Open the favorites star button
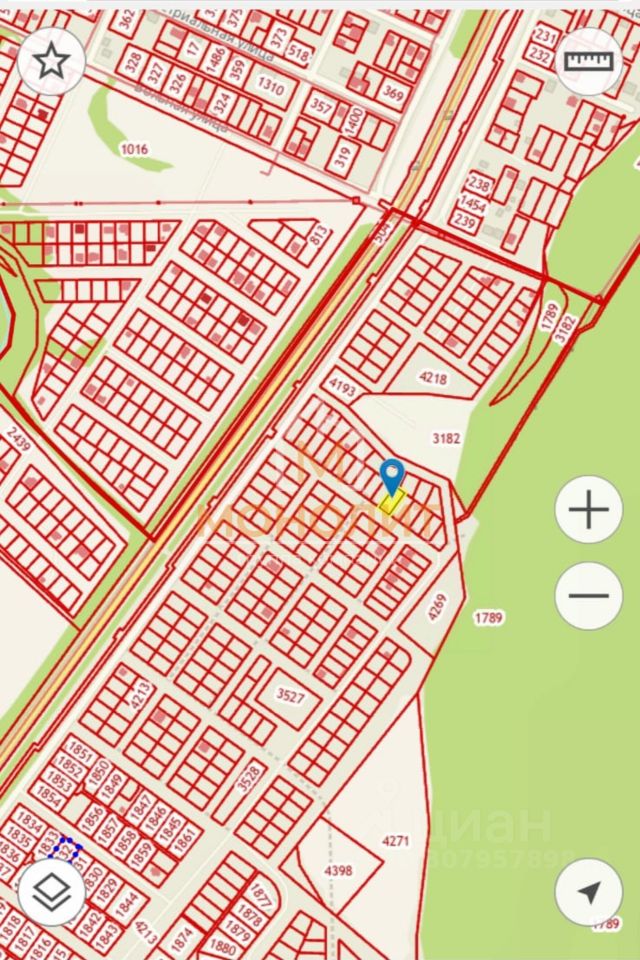640x960 pixels. [50, 61]
